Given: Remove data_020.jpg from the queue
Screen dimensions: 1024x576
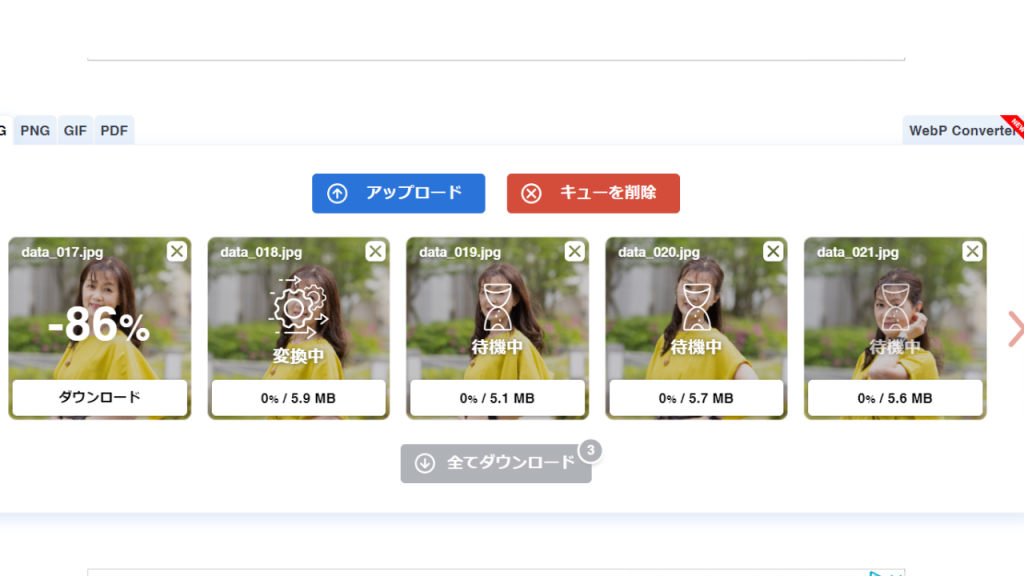Looking at the screenshot, I should tap(773, 251).
